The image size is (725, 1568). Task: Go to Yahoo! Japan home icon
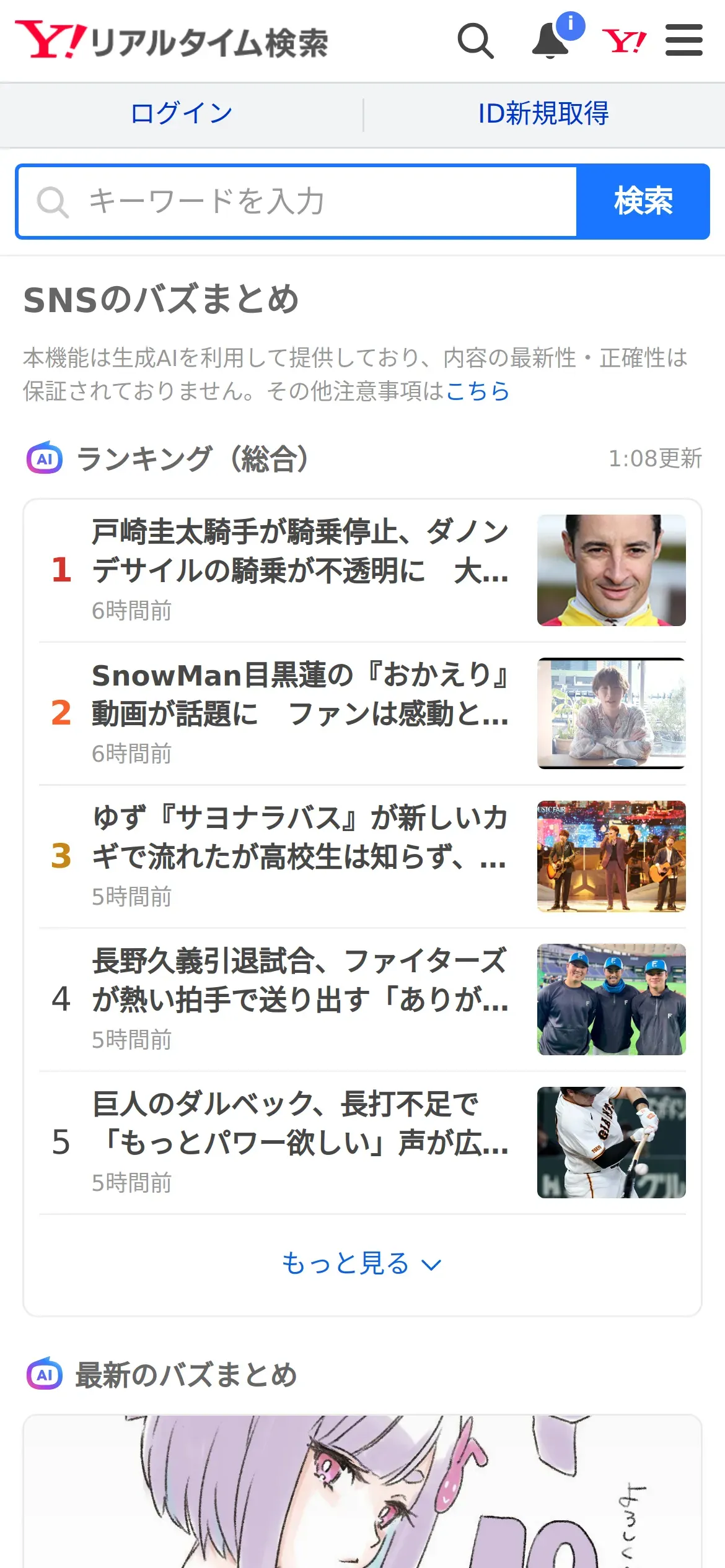[x=624, y=41]
